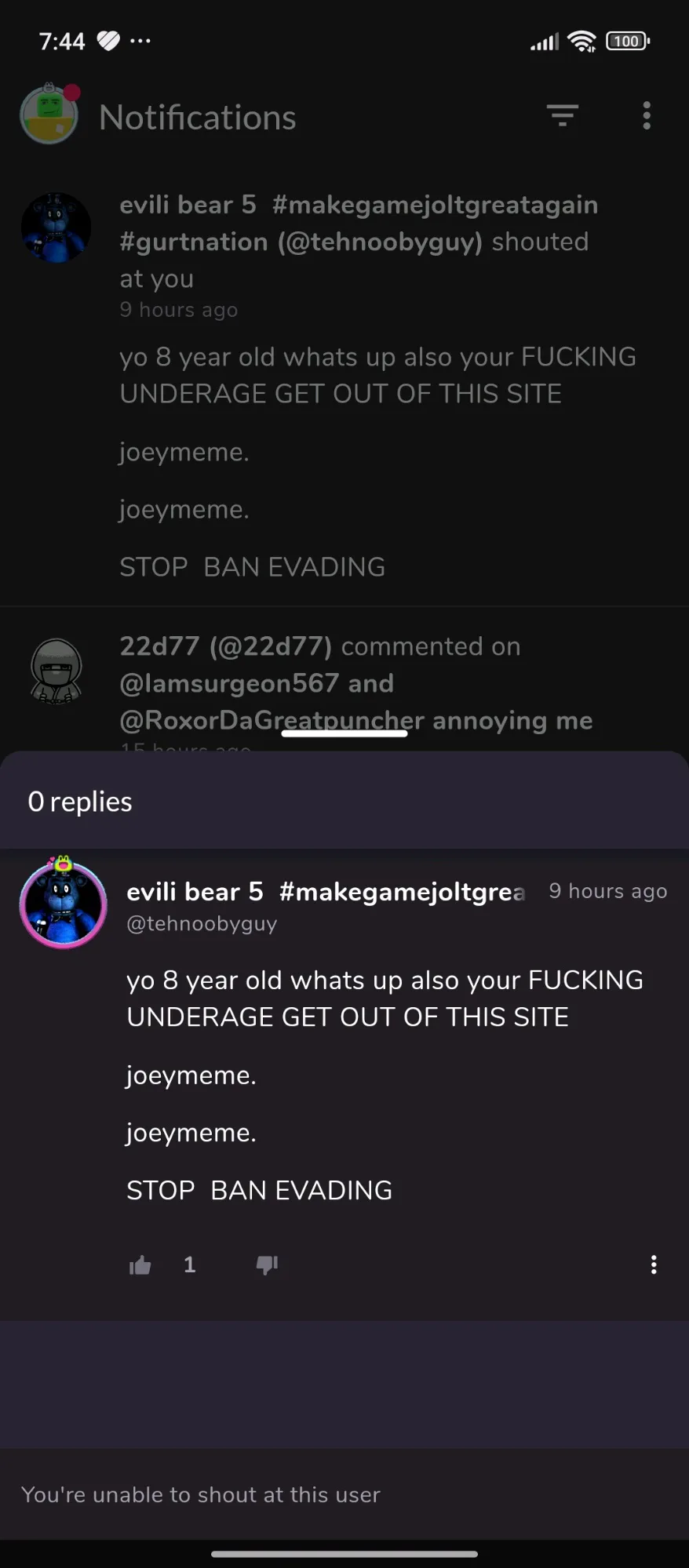Open the Notifications overflow menu
Viewport: 689px width, 1568px height.
pyautogui.click(x=647, y=116)
